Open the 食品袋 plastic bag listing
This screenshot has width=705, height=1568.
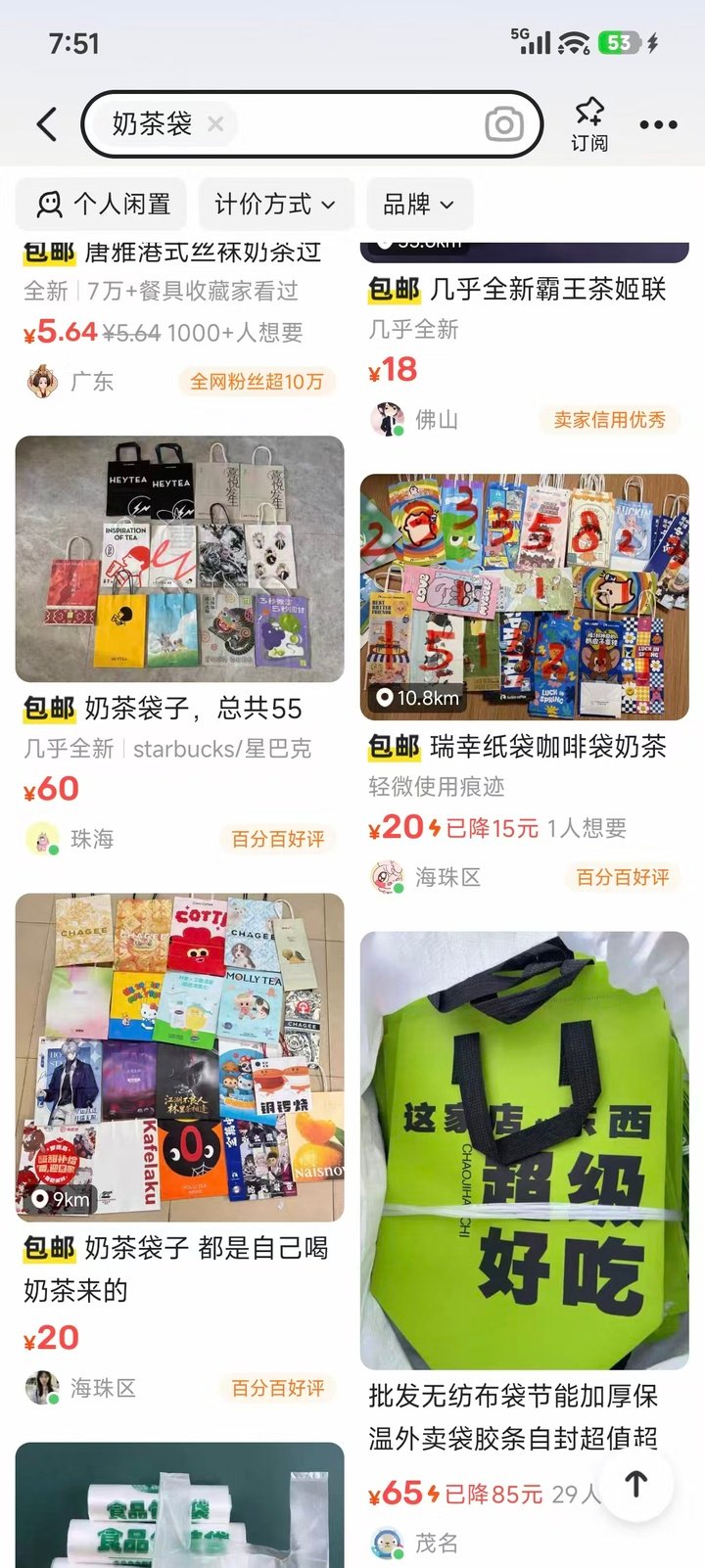180,1507
